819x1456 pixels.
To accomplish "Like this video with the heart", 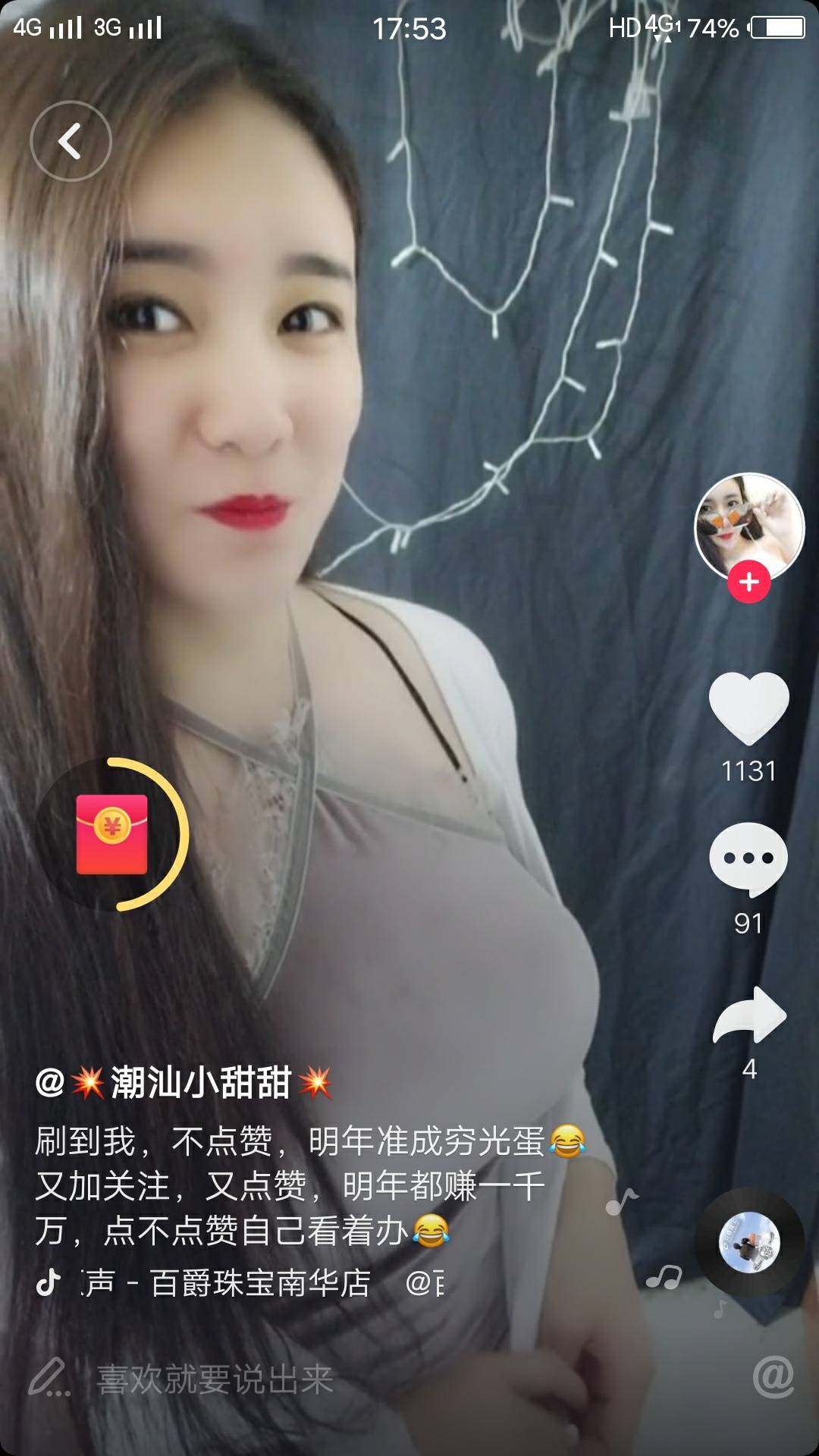I will [749, 707].
